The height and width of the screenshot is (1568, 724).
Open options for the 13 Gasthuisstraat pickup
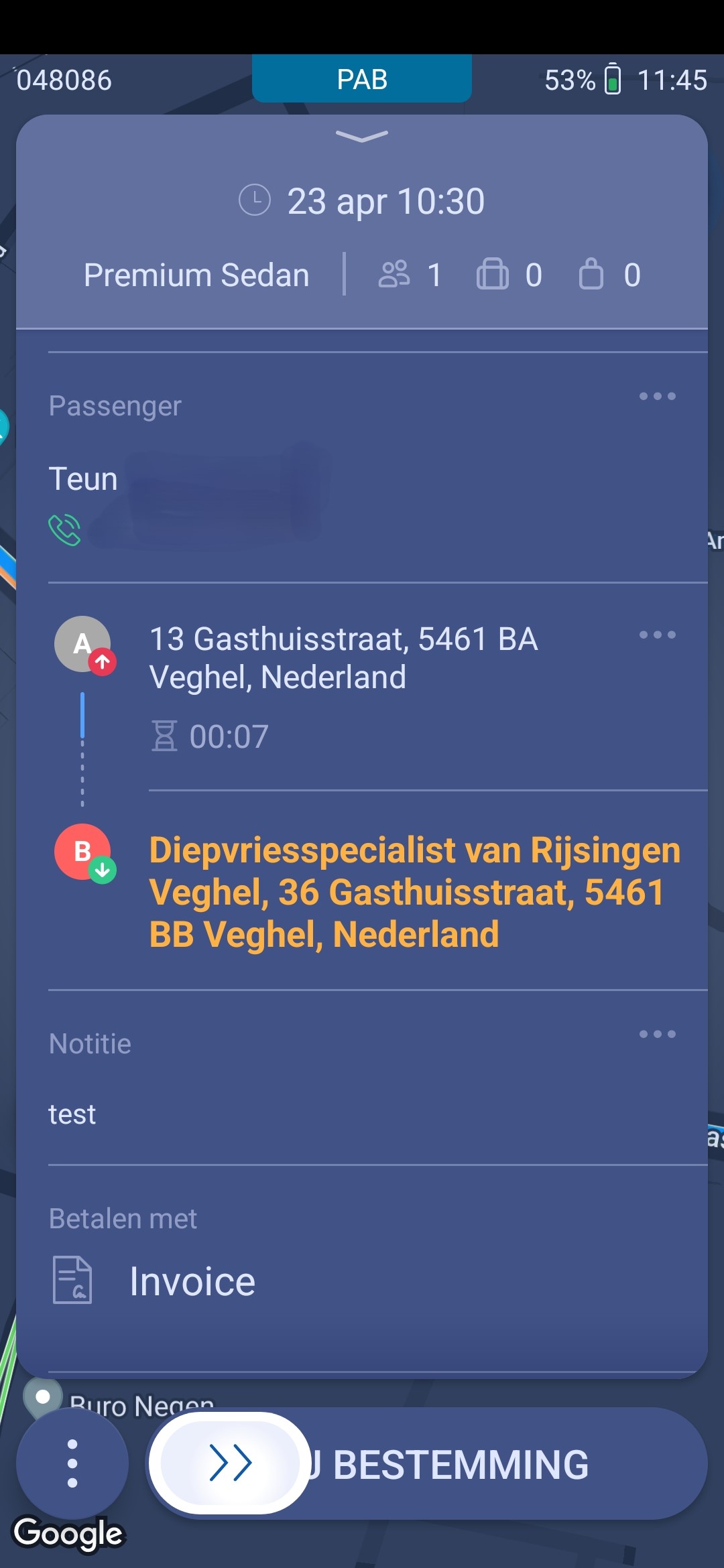coord(657,635)
